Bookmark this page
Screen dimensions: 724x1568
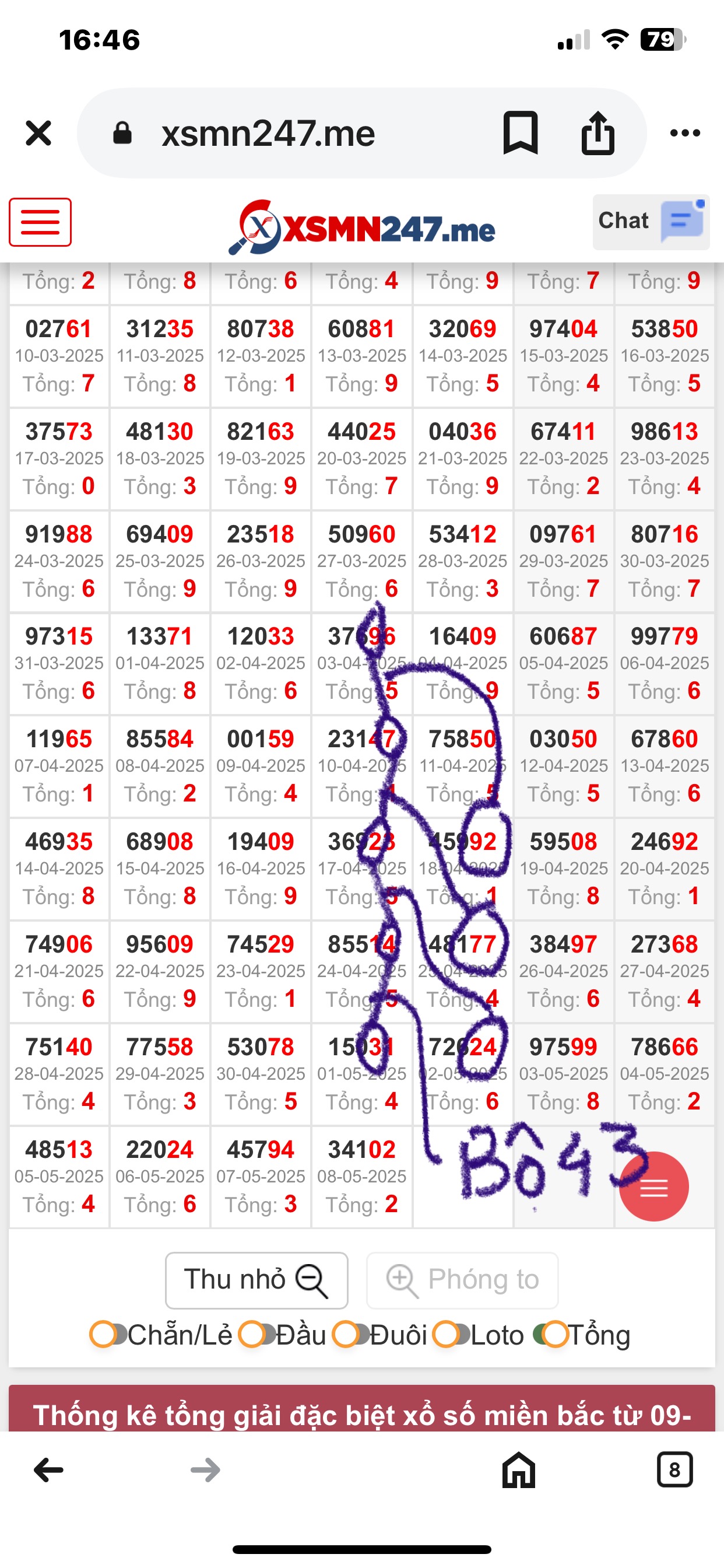[x=521, y=132]
